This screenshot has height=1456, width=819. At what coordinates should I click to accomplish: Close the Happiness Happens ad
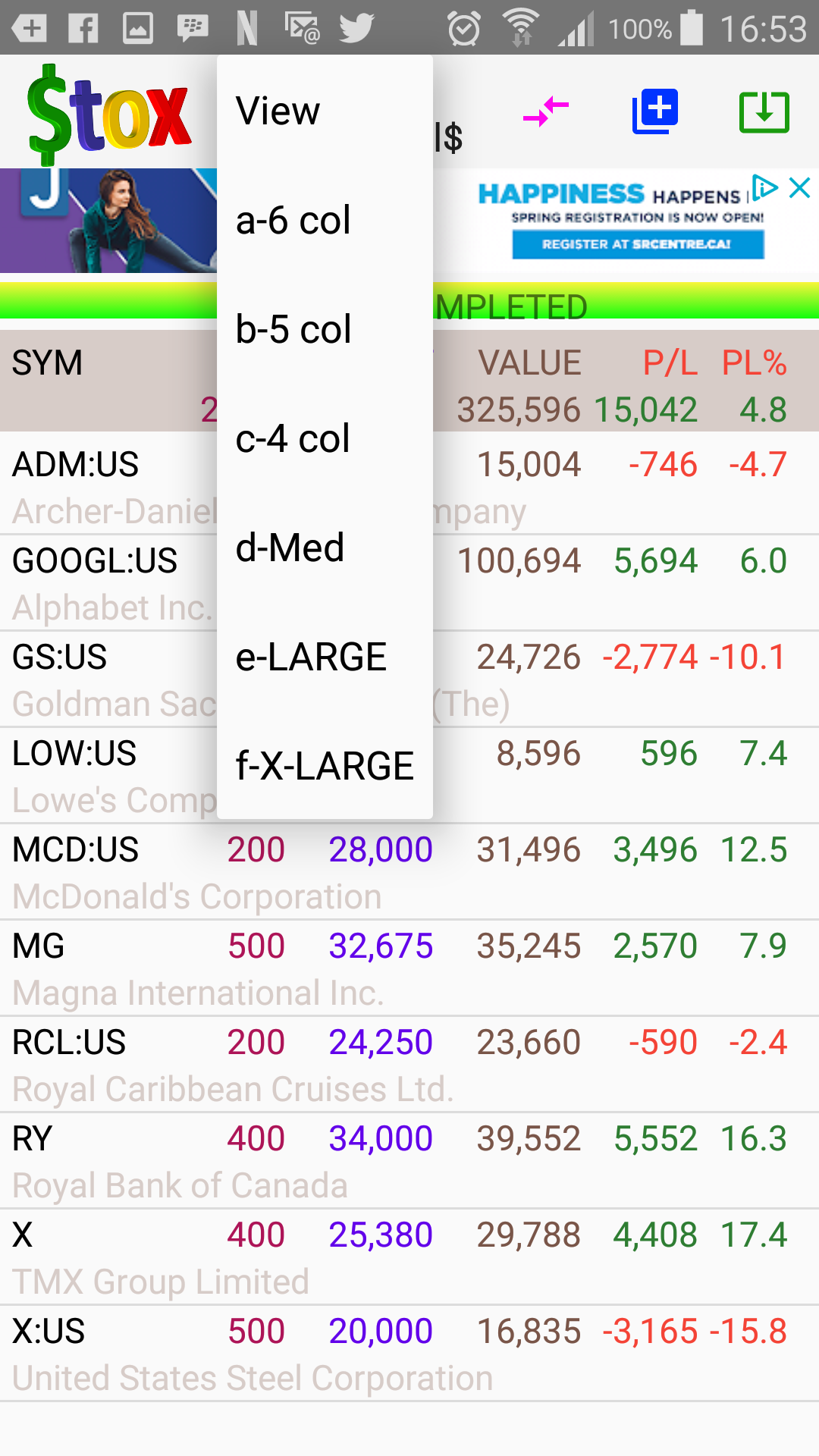click(800, 187)
